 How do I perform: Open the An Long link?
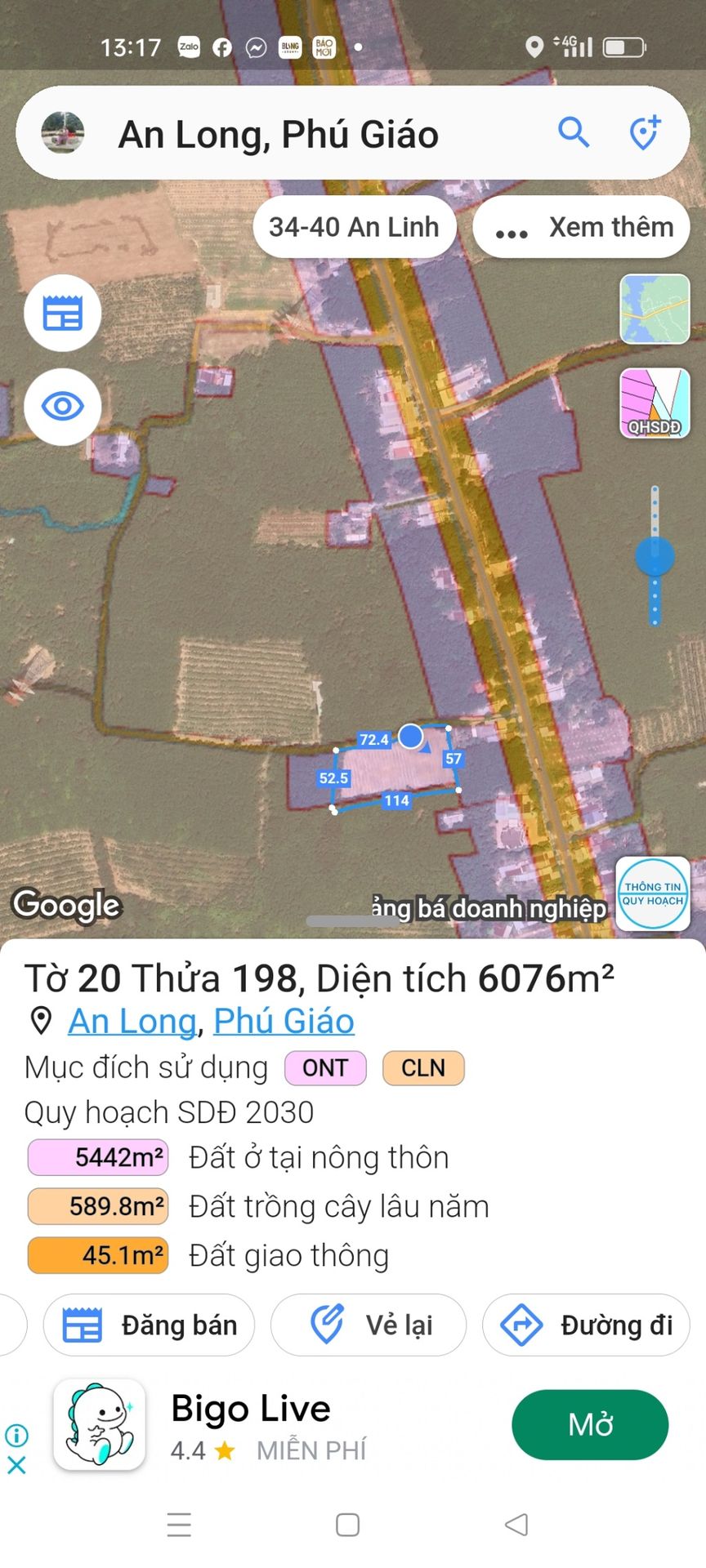point(132,1021)
